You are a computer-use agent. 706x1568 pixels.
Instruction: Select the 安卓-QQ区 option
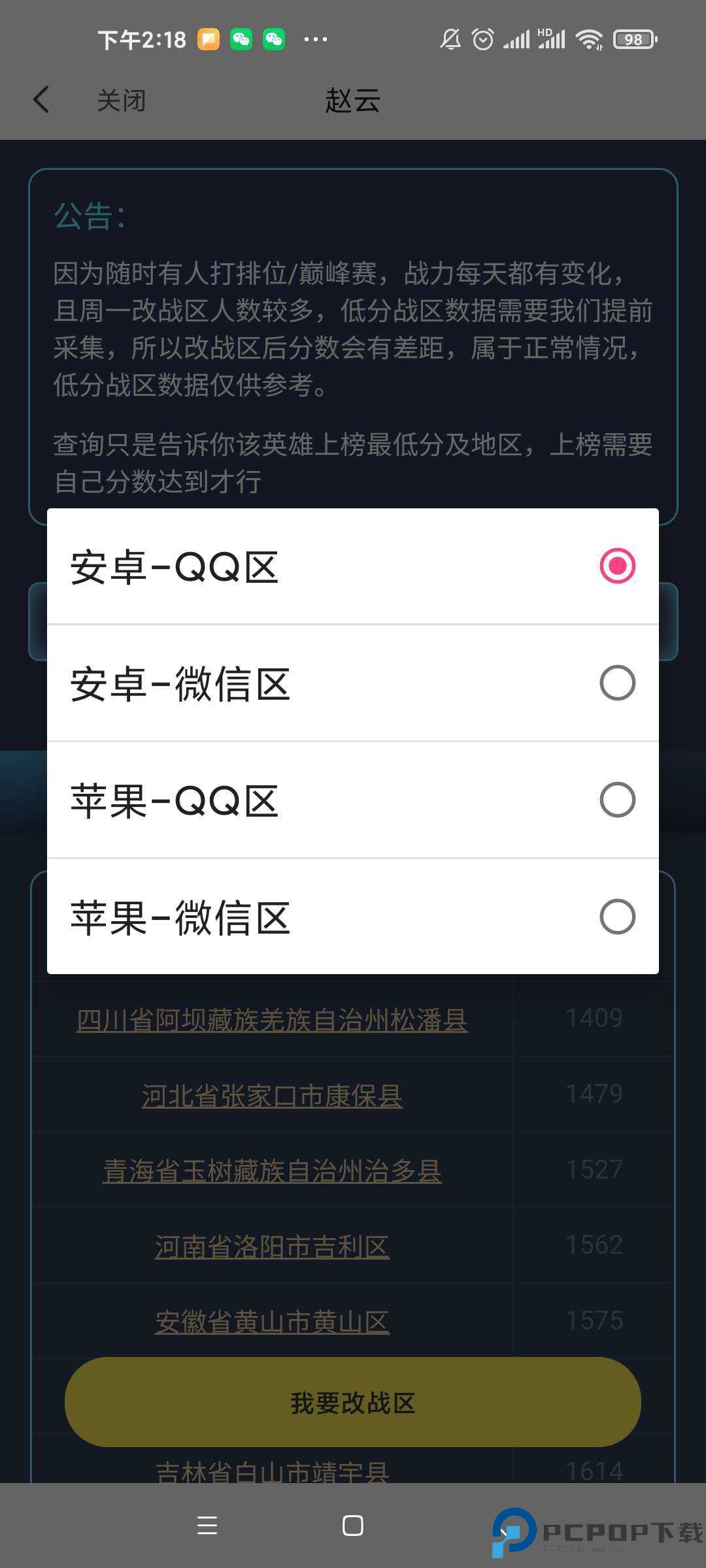tap(353, 566)
